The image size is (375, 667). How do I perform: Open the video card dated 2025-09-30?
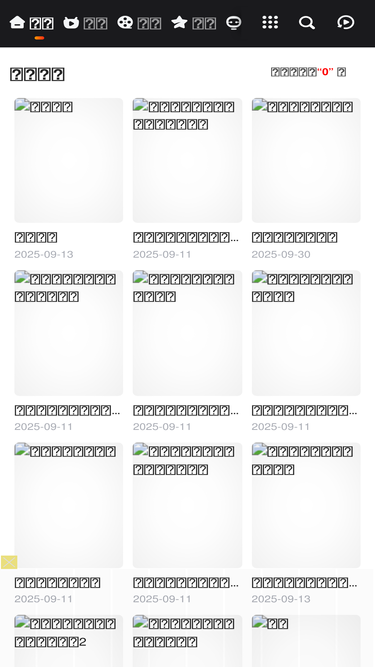(x=306, y=179)
